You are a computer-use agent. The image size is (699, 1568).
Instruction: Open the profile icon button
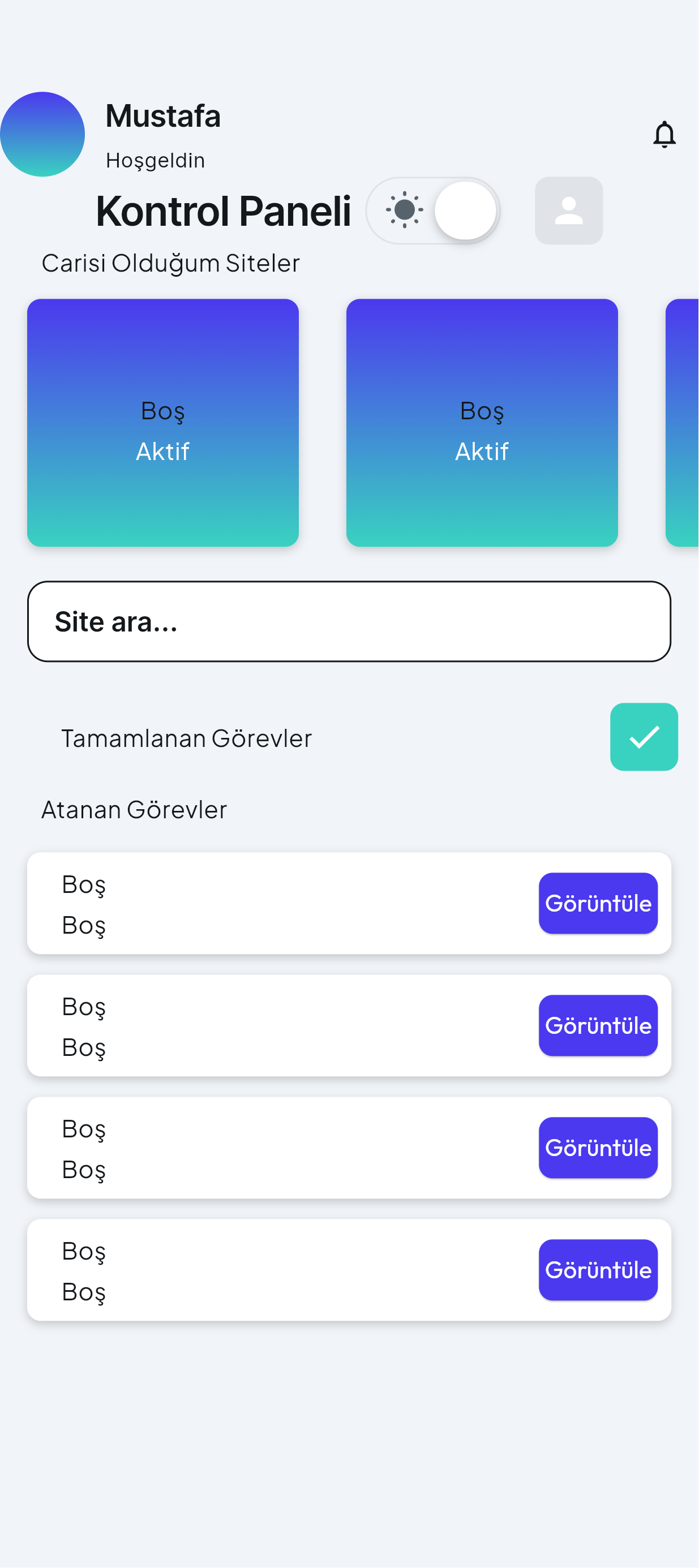568,211
